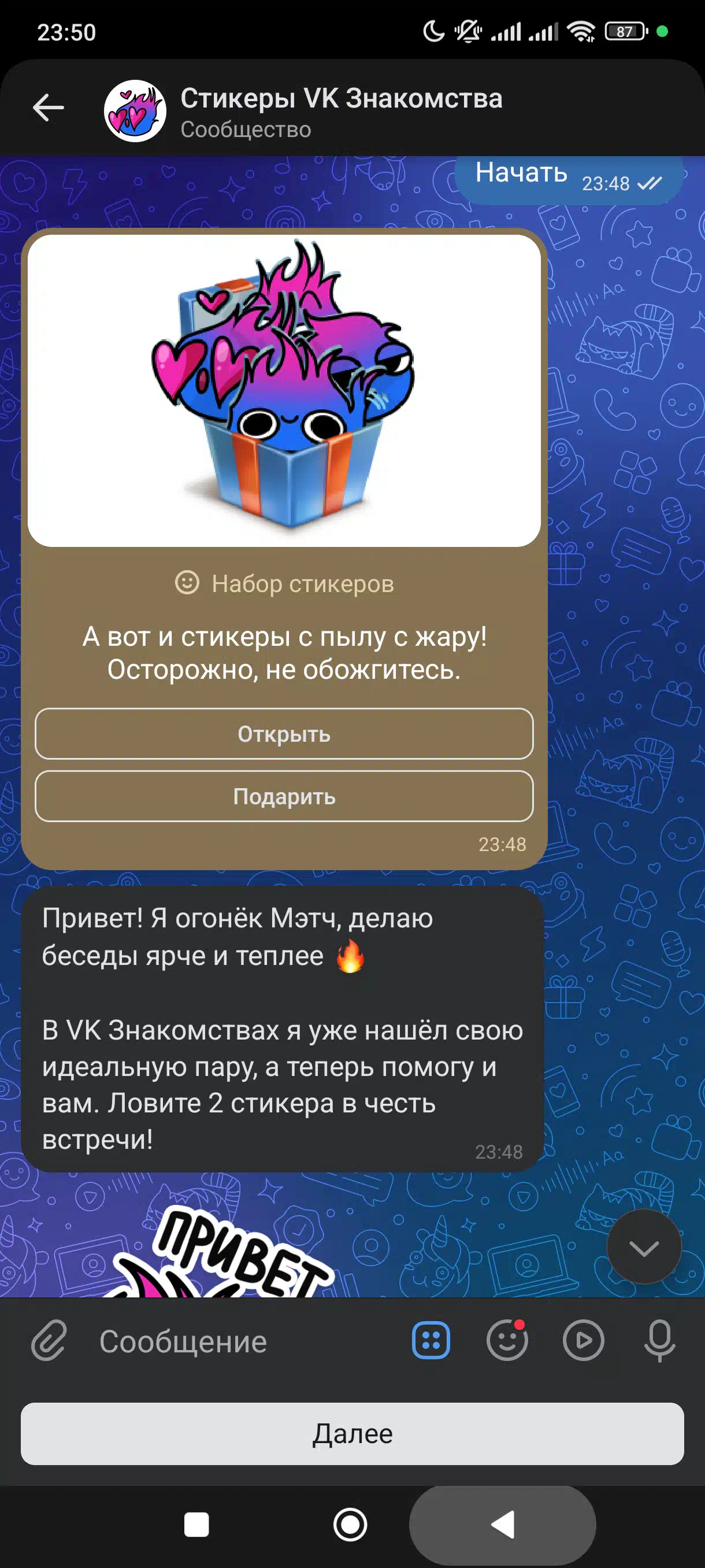
Task: Open the sticker set gift box image
Action: coord(284,391)
